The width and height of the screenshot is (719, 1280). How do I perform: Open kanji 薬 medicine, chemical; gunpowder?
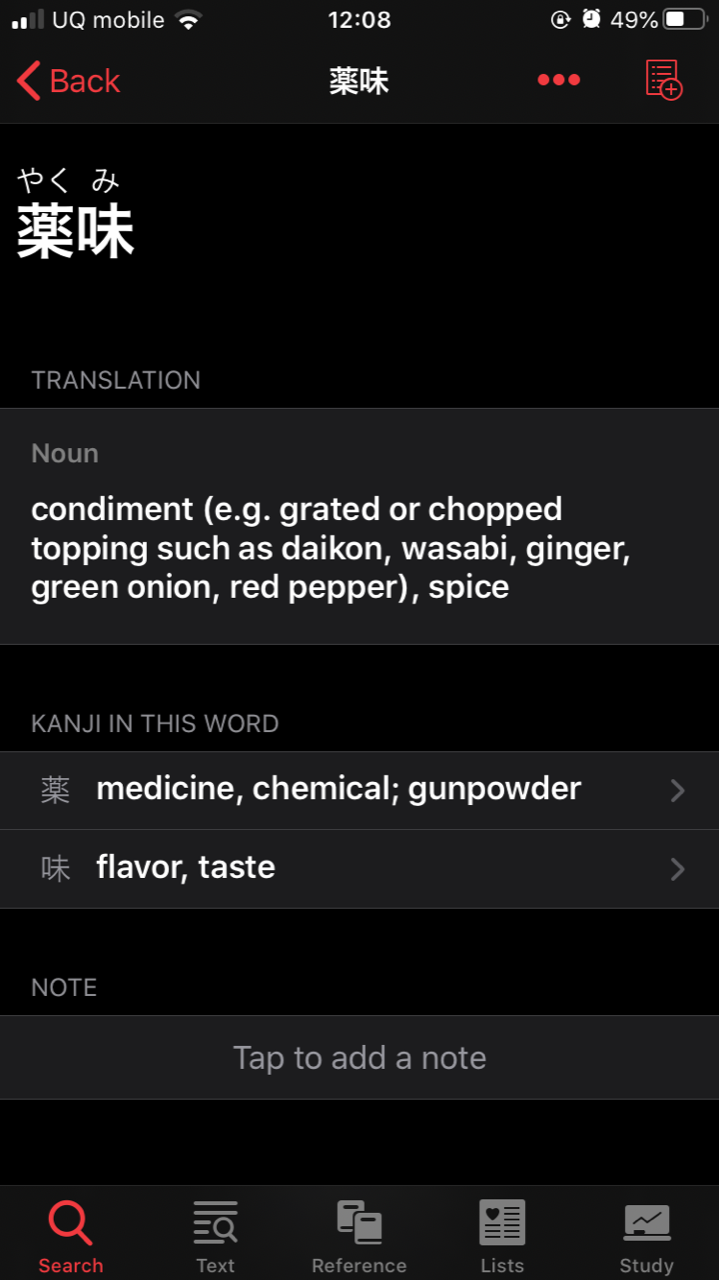click(359, 790)
